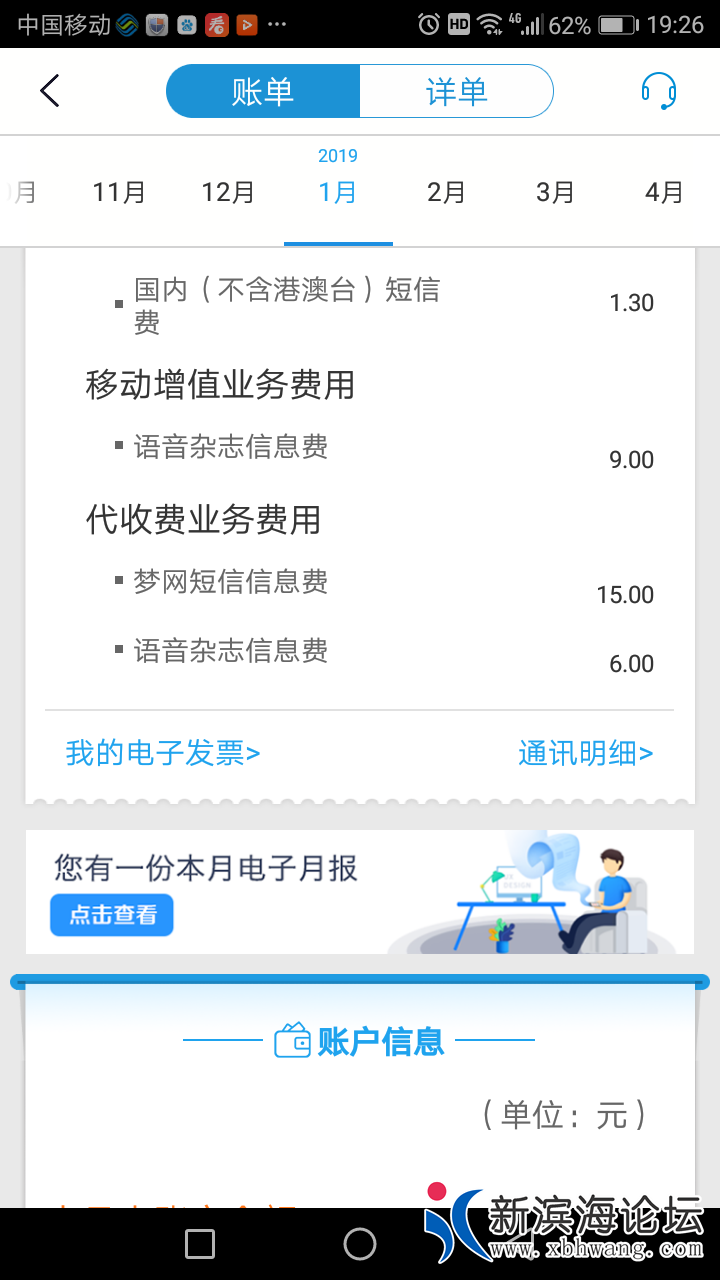Select the 4月 billing month
720x1280 pixels.
664,192
